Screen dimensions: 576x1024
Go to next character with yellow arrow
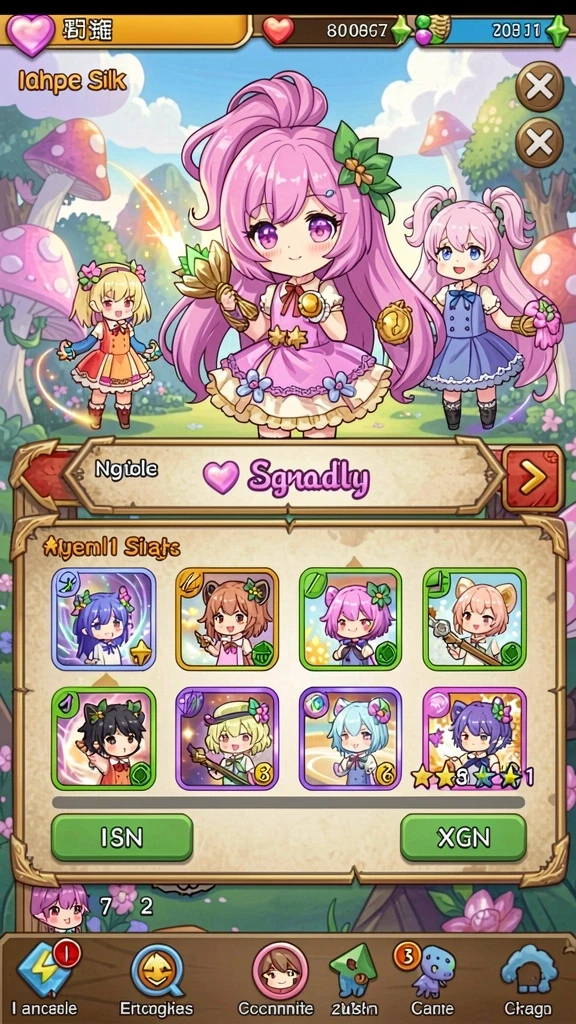(533, 479)
